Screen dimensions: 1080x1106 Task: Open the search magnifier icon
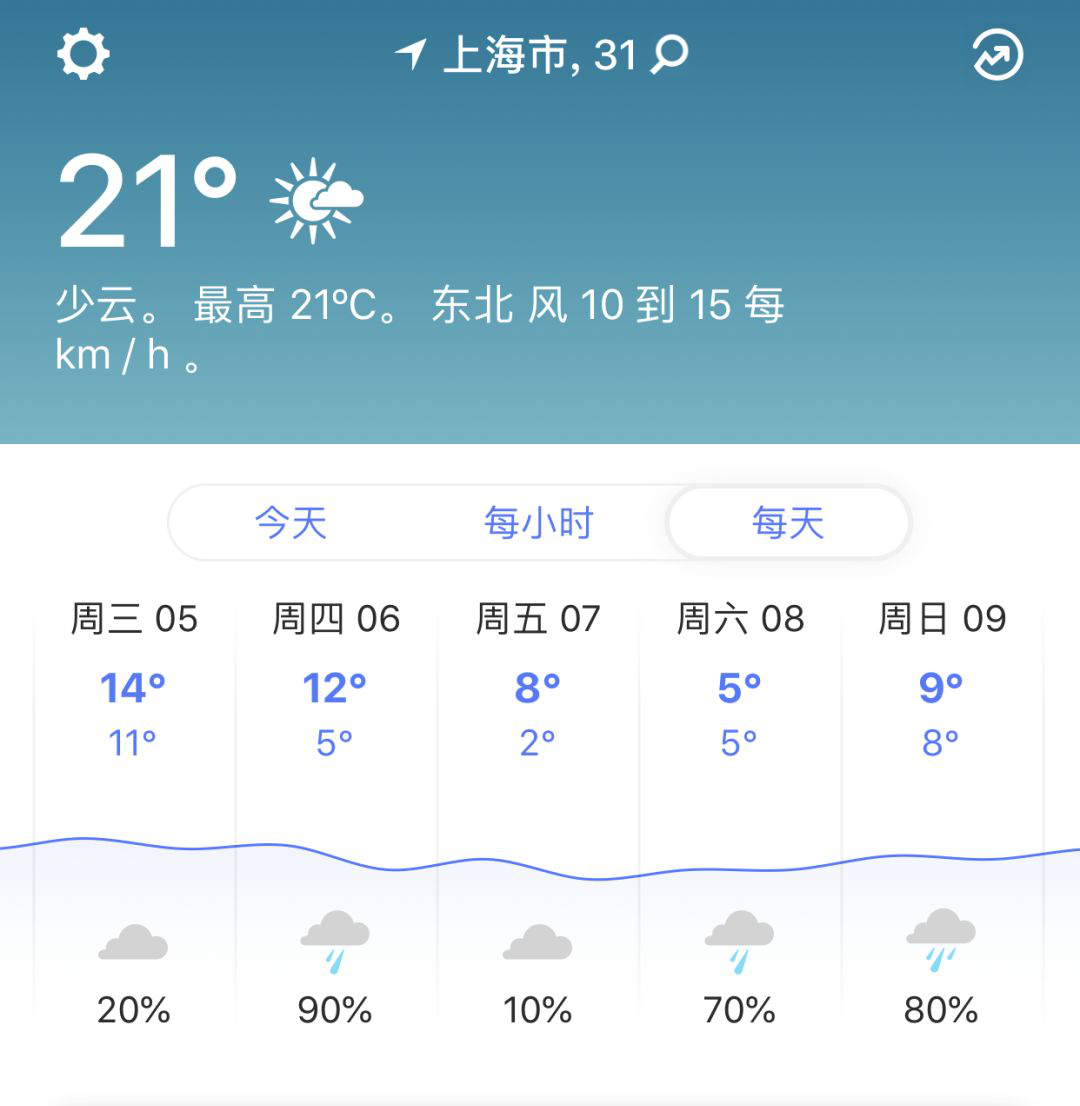(668, 58)
